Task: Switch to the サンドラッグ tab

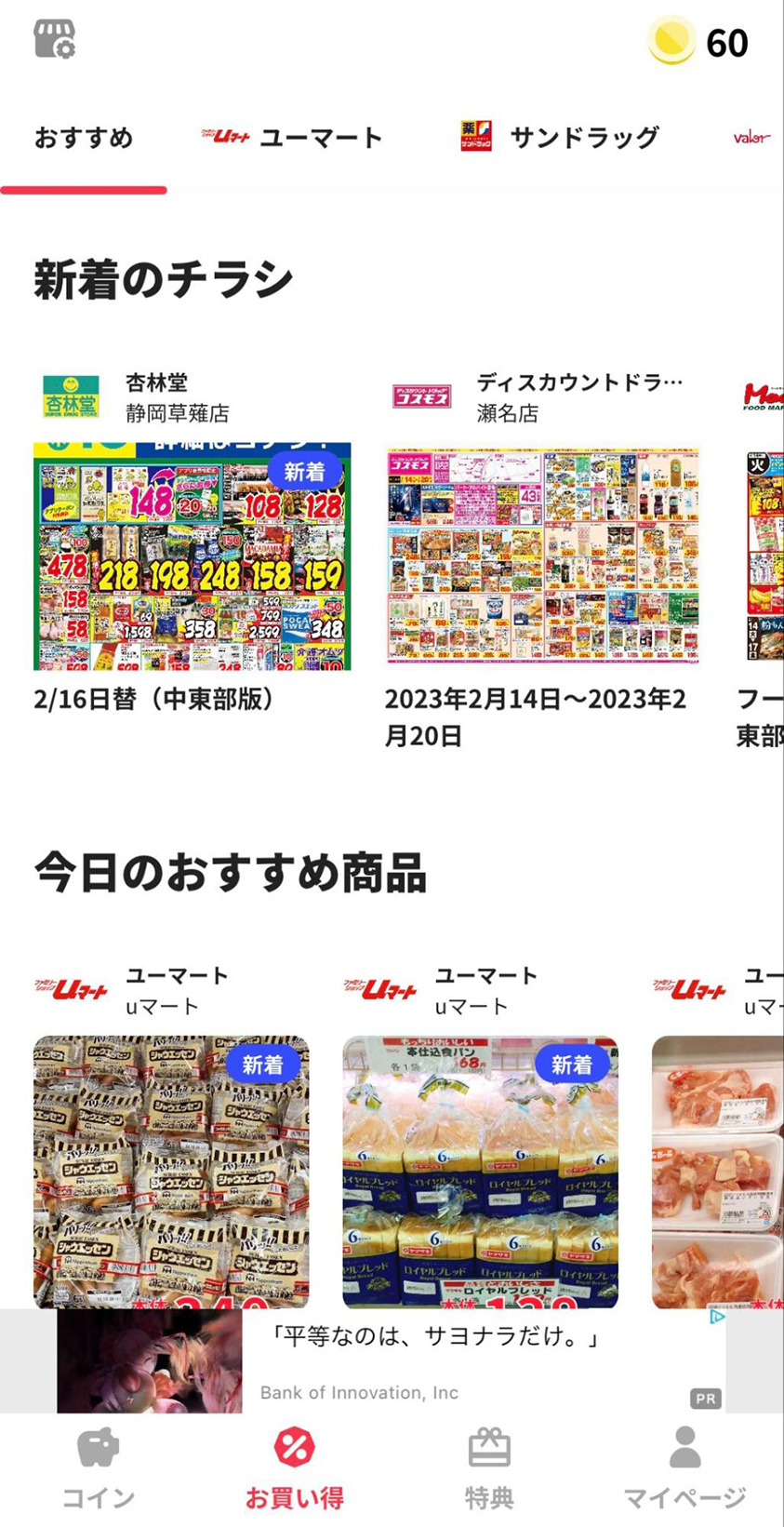Action: (x=560, y=139)
